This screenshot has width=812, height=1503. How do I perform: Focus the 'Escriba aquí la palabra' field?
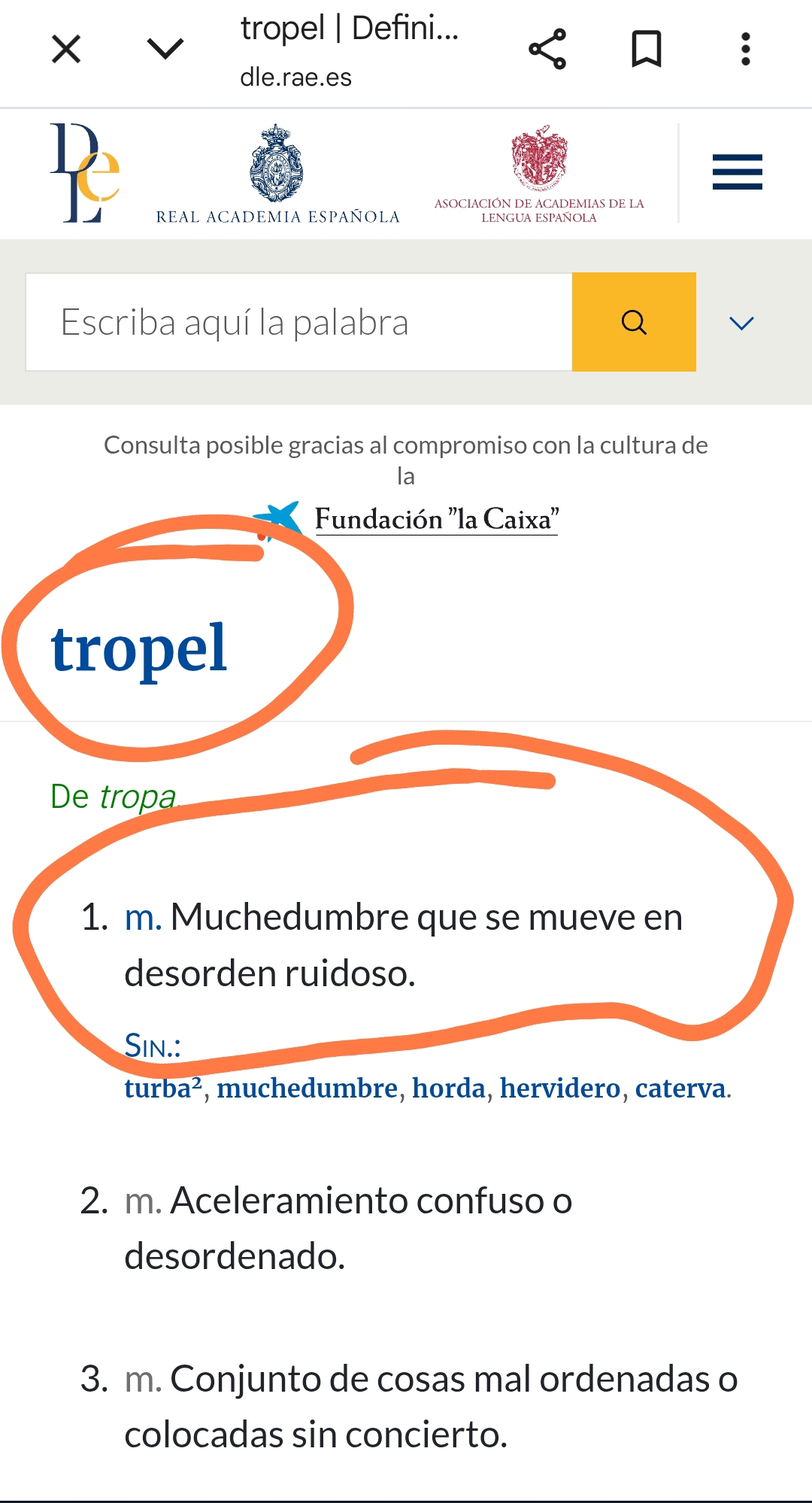click(299, 322)
